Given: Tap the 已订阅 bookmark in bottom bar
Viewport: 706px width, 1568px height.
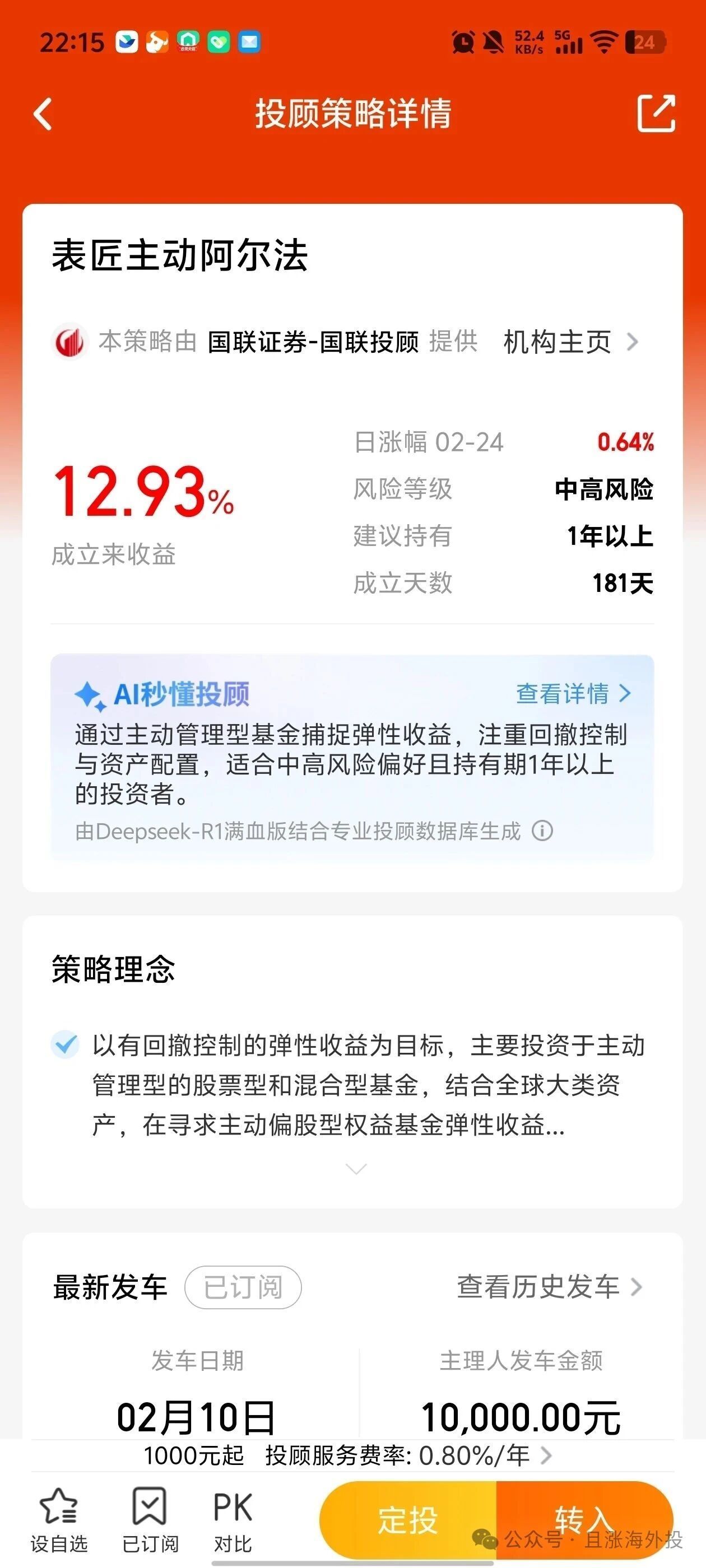Looking at the screenshot, I should point(150,1520).
